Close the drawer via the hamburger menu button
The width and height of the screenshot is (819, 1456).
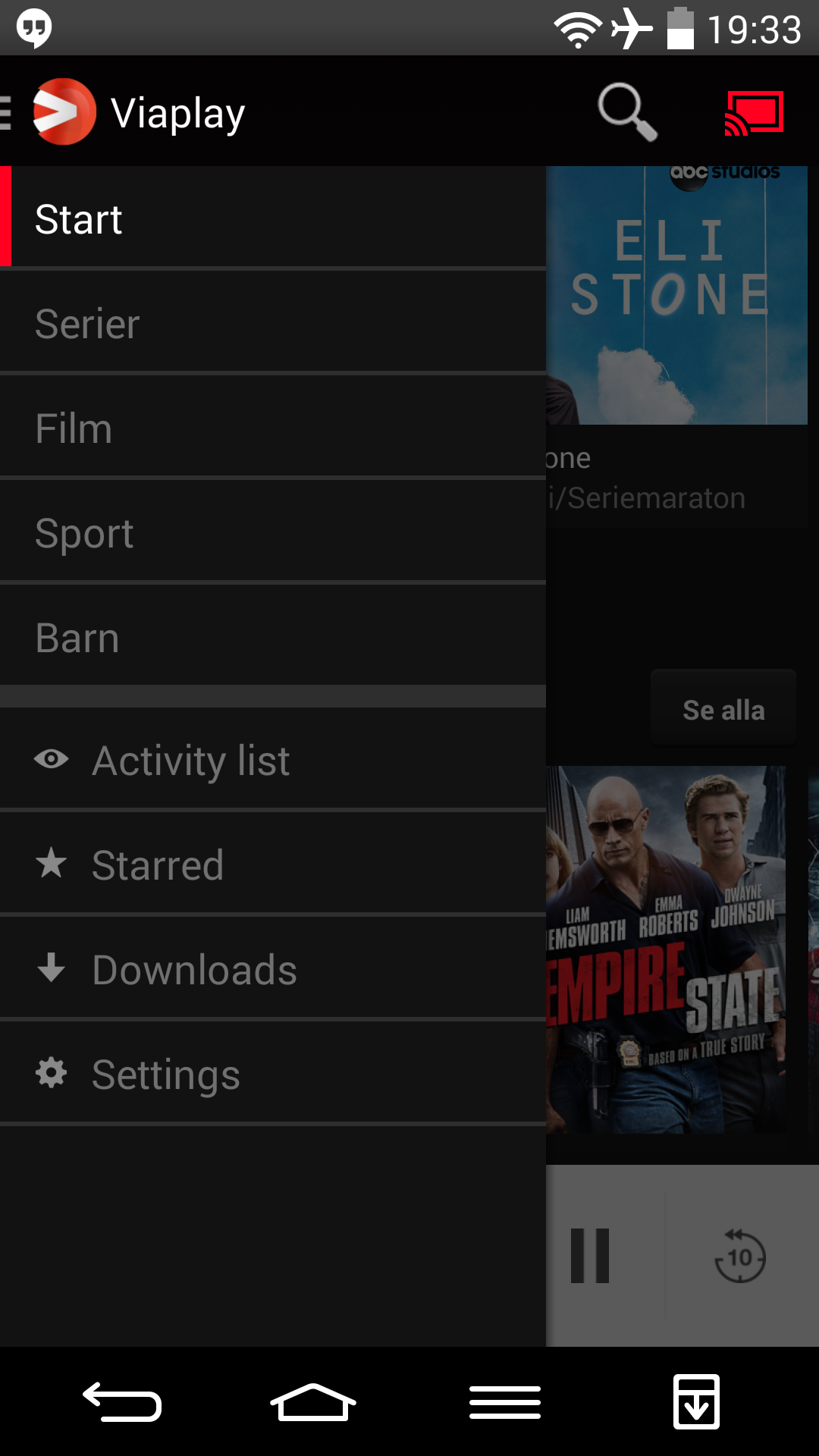point(6,112)
